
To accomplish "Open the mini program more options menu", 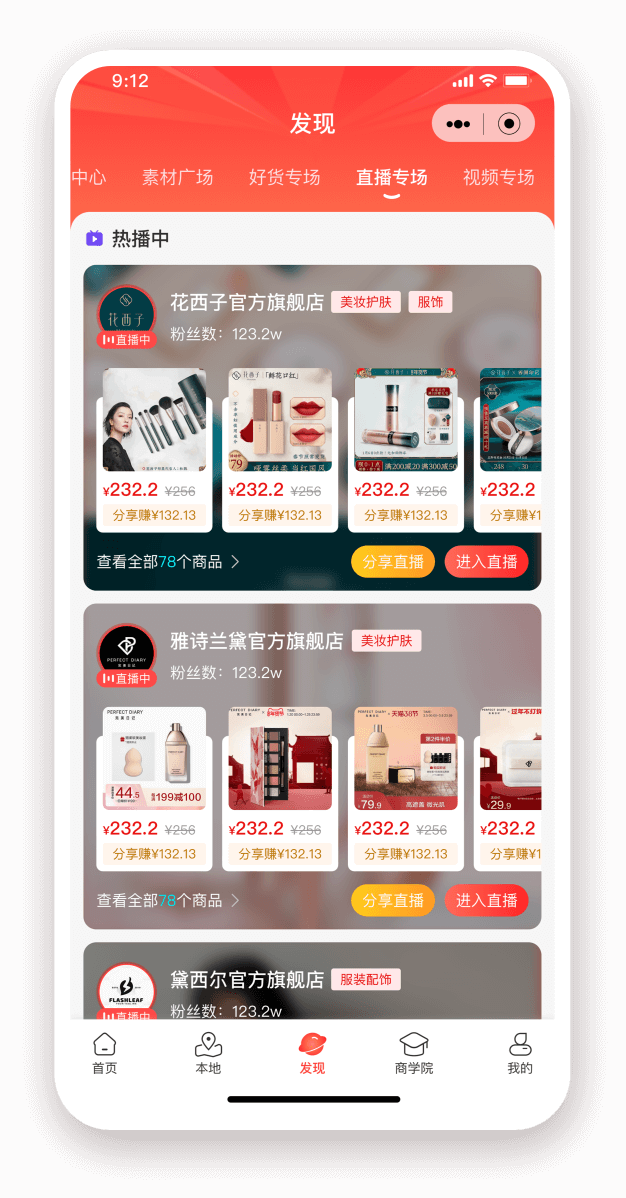I will click(x=459, y=124).
